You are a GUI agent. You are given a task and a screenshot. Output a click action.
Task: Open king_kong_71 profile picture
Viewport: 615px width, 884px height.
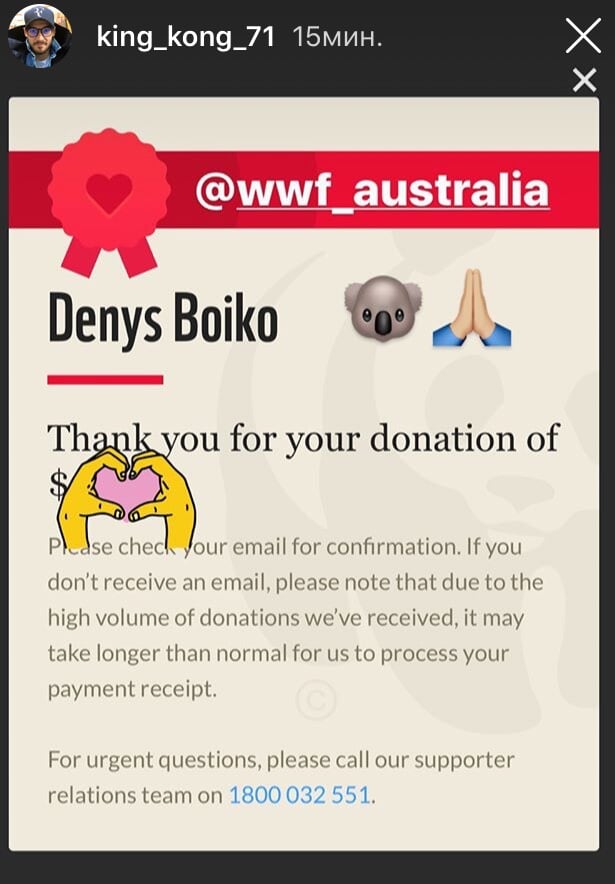(40, 37)
